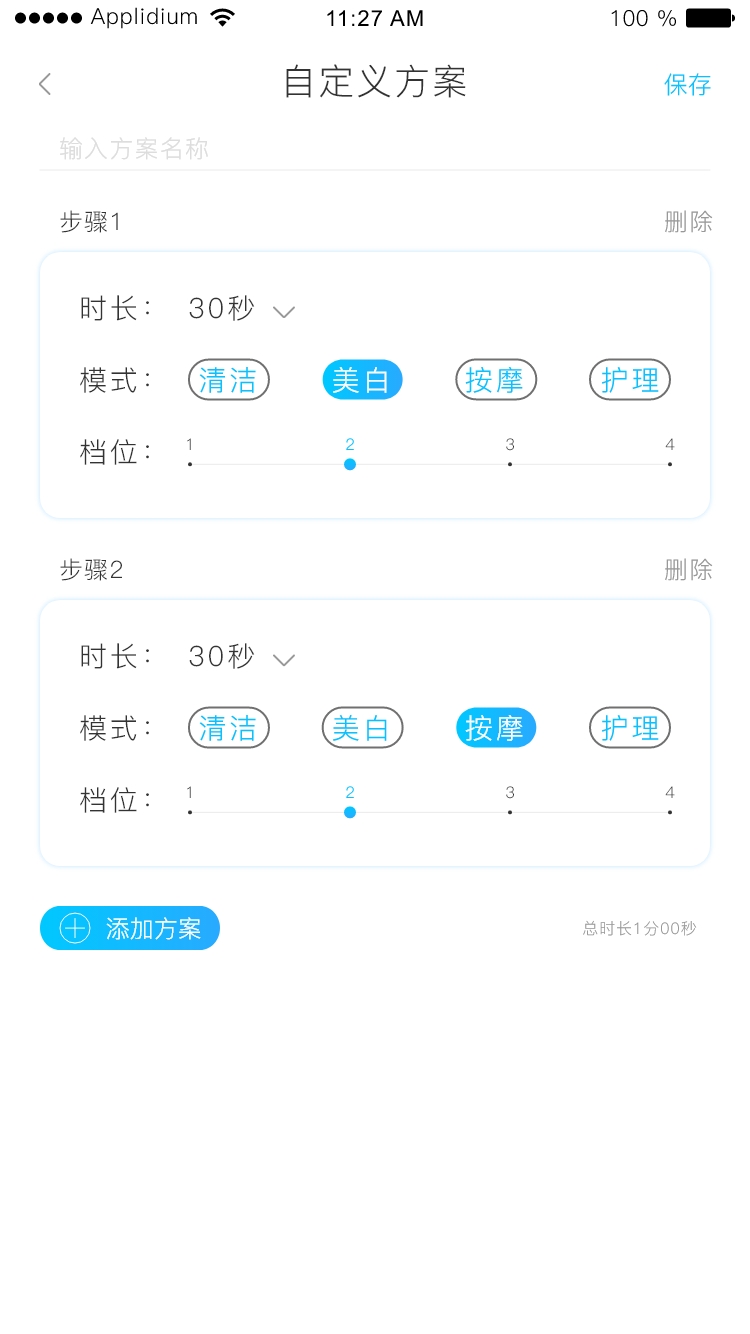This screenshot has width=750, height=1334.
Task: Set 步骤1 level slider to 3
Action: coord(510,464)
